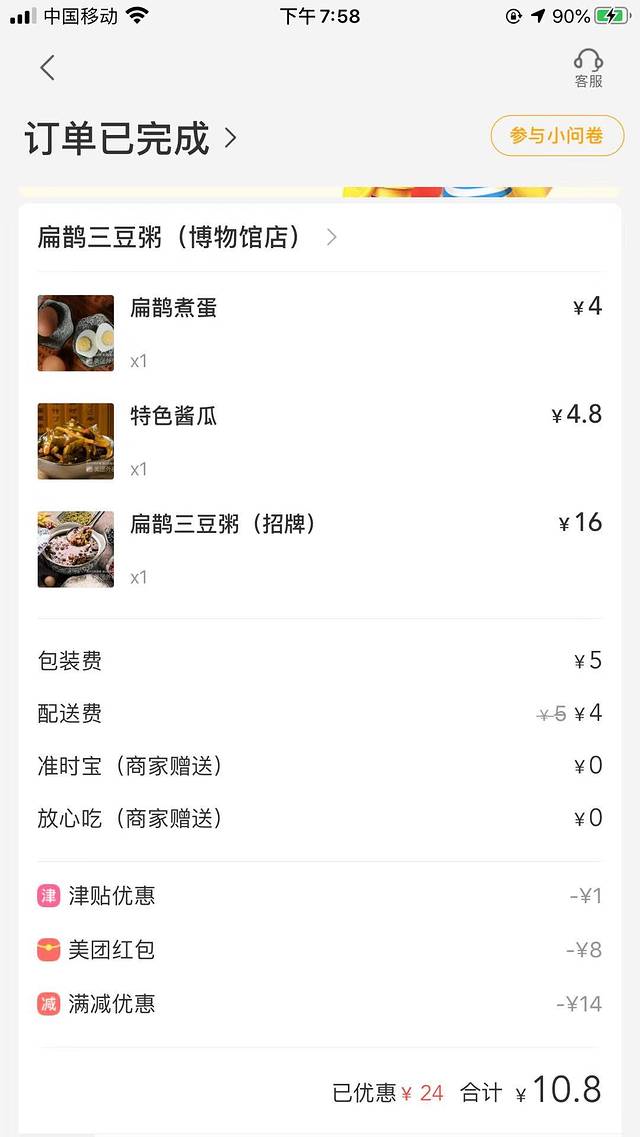
Task: View the 扁鹊三豆粥（招牌）item
Action: coord(222,524)
